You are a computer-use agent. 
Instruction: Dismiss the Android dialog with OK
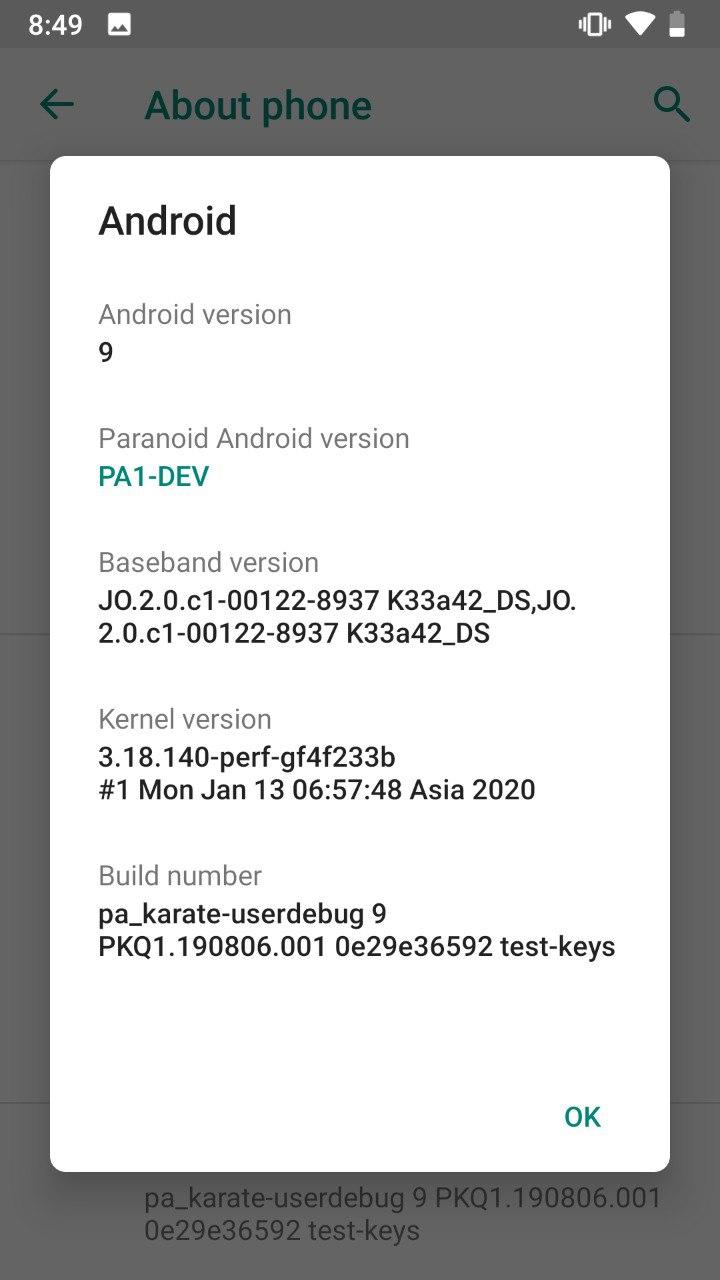[x=582, y=1116]
